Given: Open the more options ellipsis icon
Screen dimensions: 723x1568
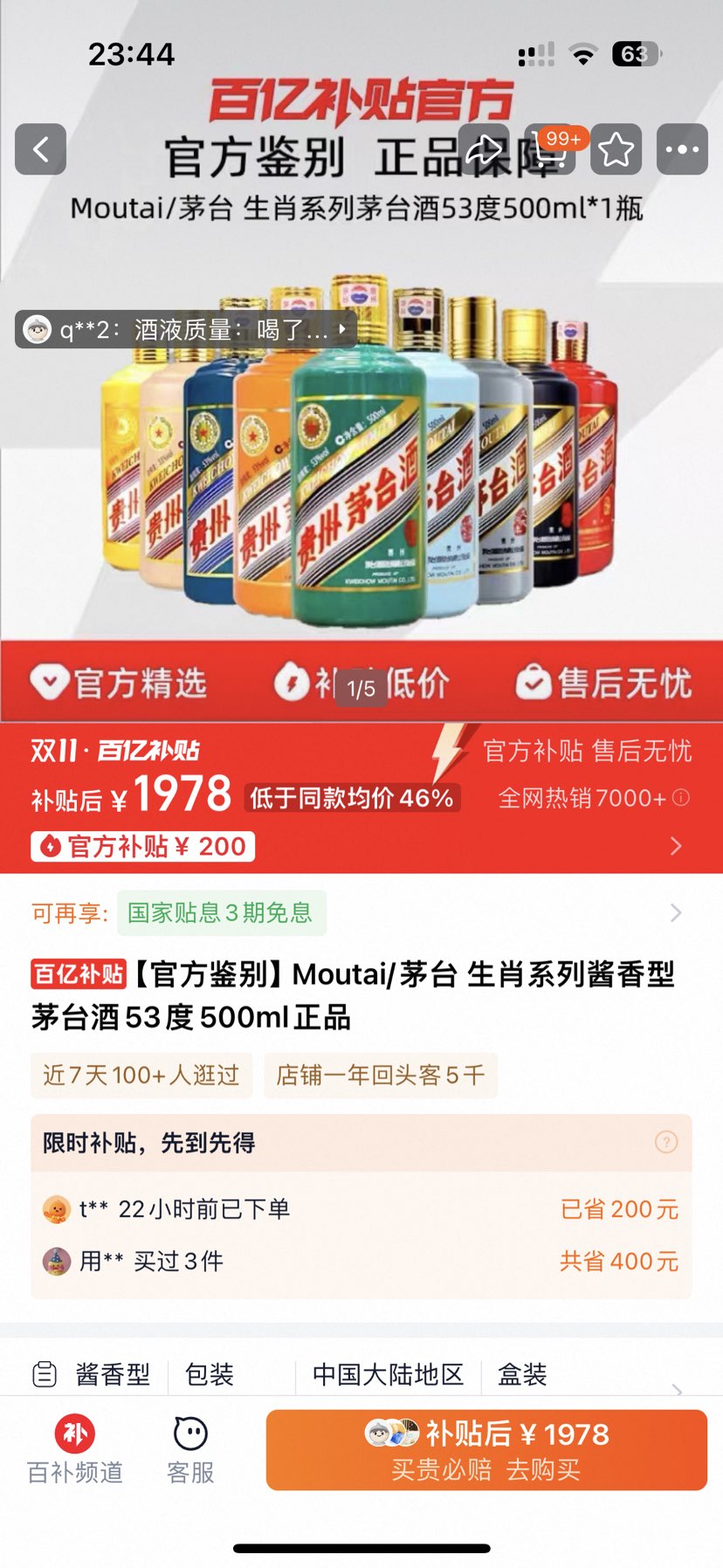Looking at the screenshot, I should pos(681,148).
